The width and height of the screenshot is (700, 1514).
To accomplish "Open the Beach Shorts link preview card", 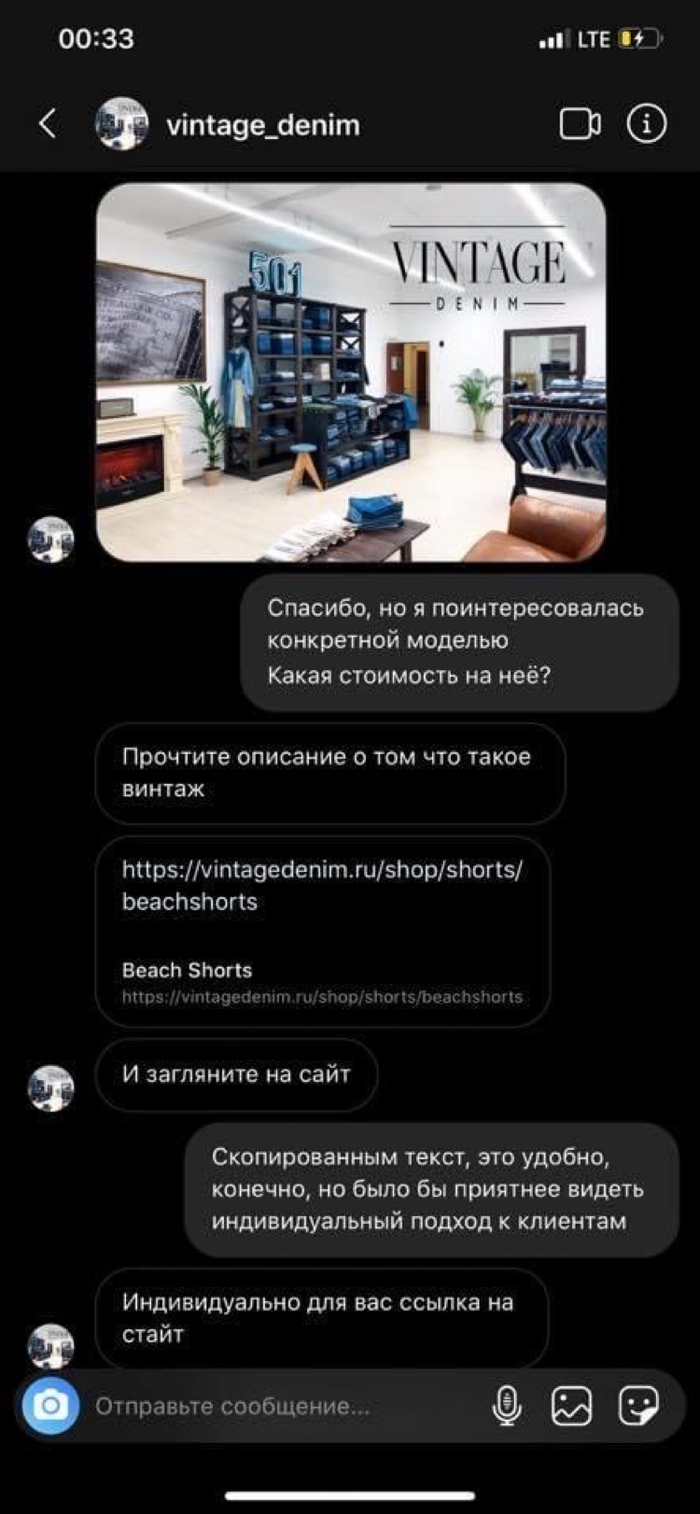I will (x=322, y=981).
